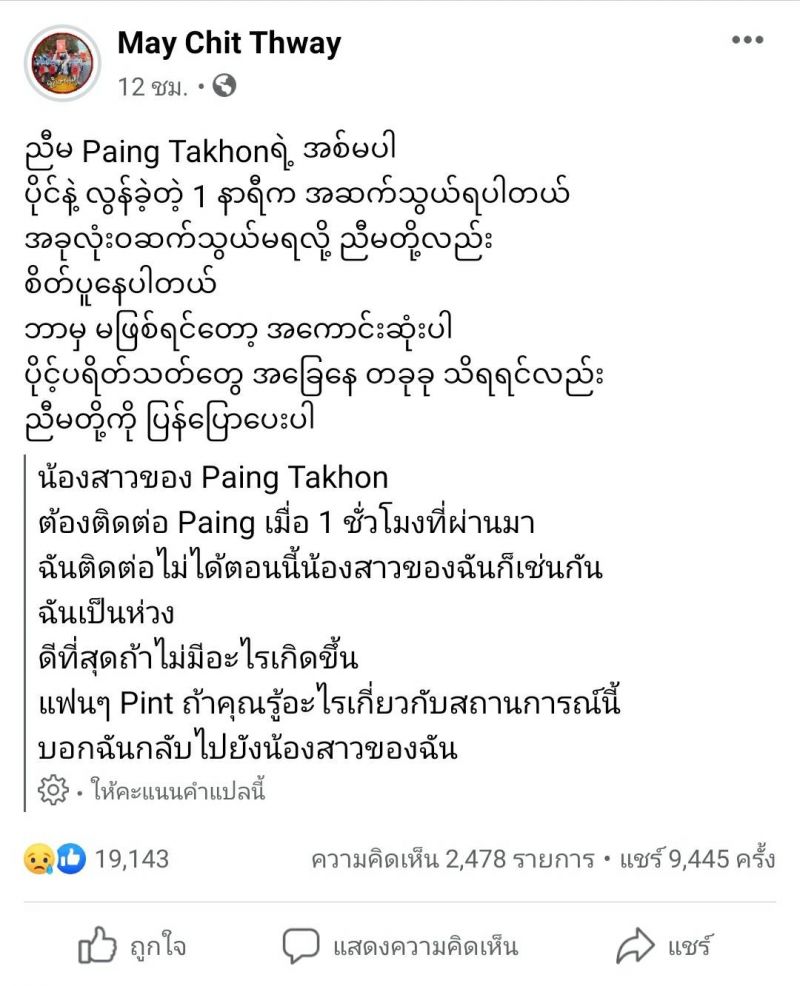Image resolution: width=800 pixels, height=986 pixels.
Task: Open the post's three-dot options menu
Action: 747,40
